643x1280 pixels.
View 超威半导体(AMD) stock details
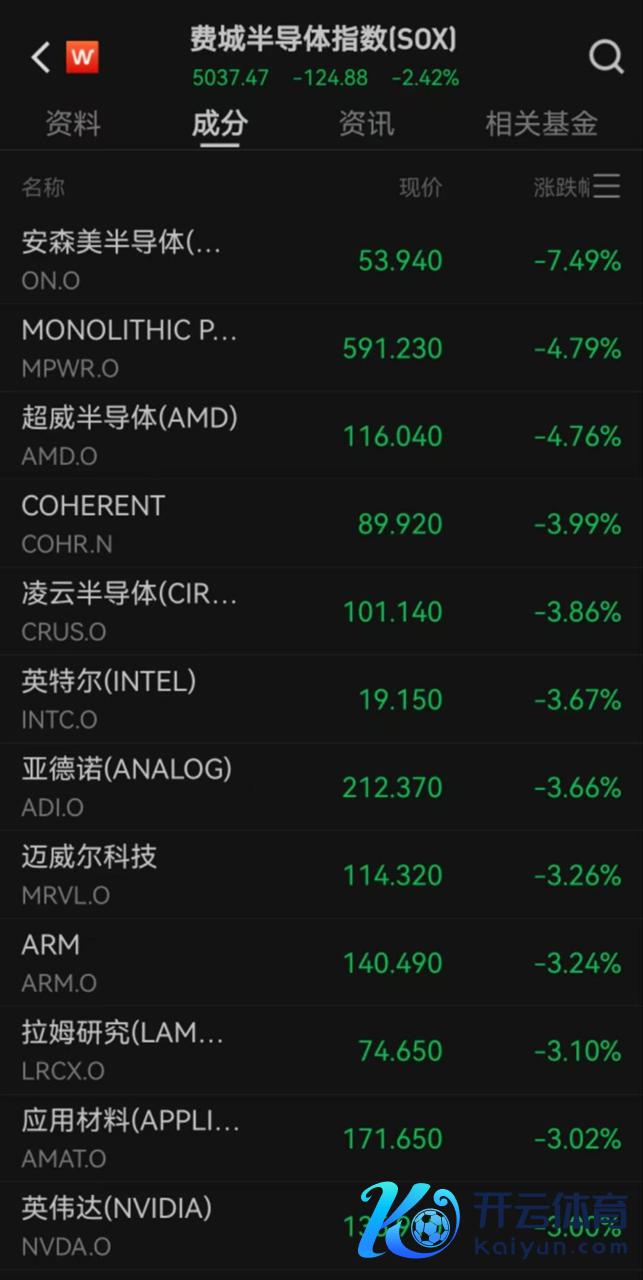pyautogui.click(x=320, y=435)
